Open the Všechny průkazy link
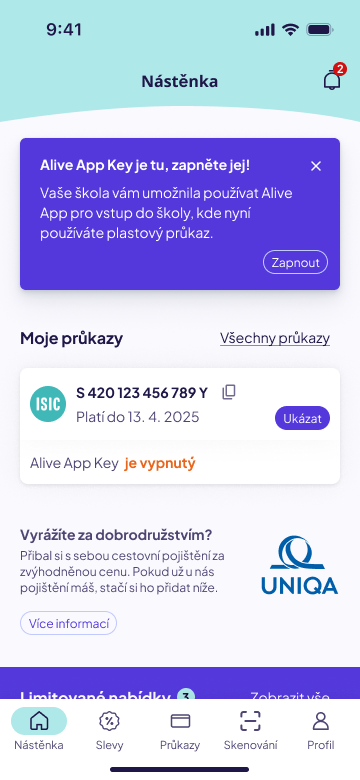The image size is (360, 780). tap(275, 338)
